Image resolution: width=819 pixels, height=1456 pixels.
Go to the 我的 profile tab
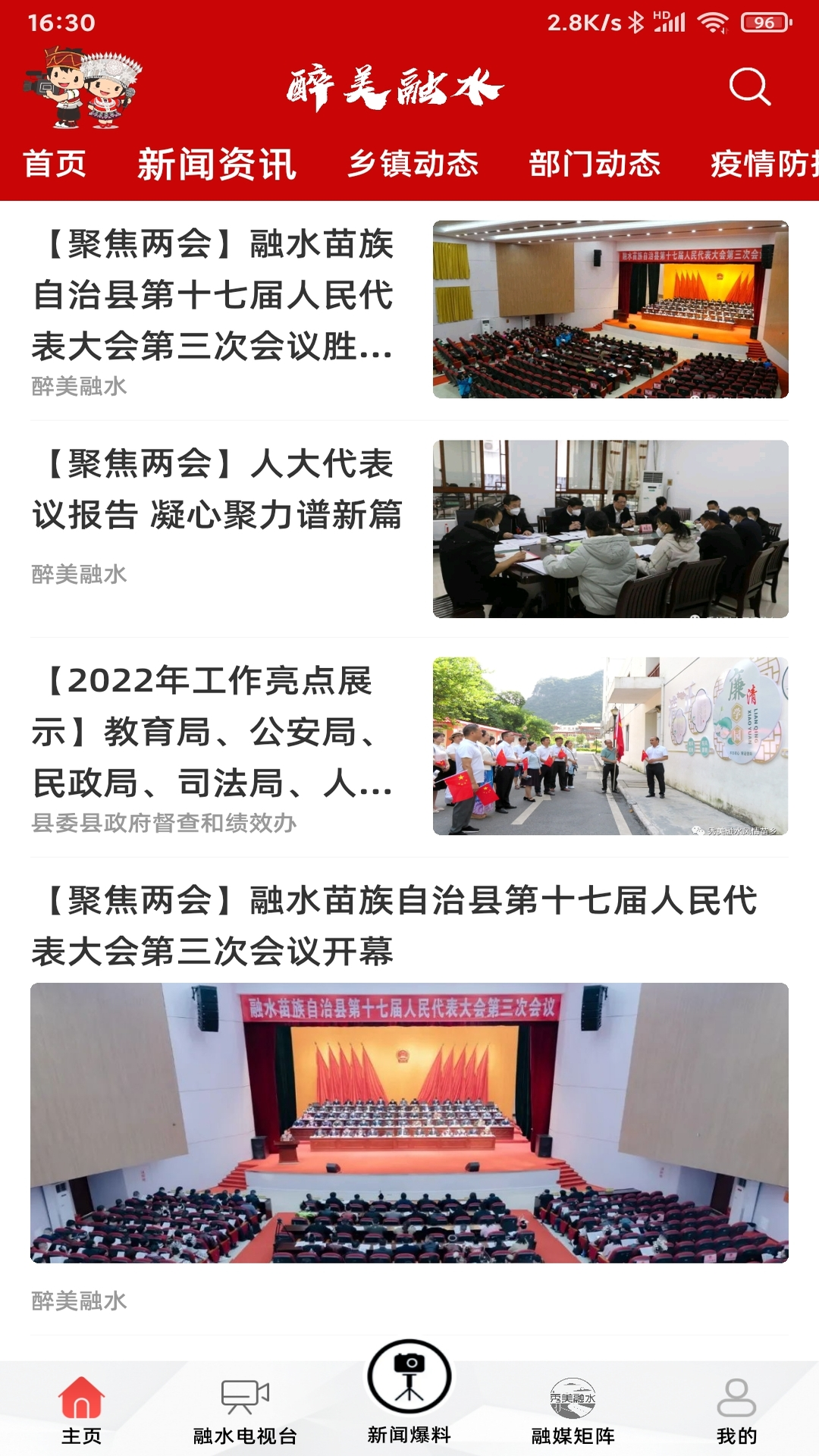(736, 1409)
